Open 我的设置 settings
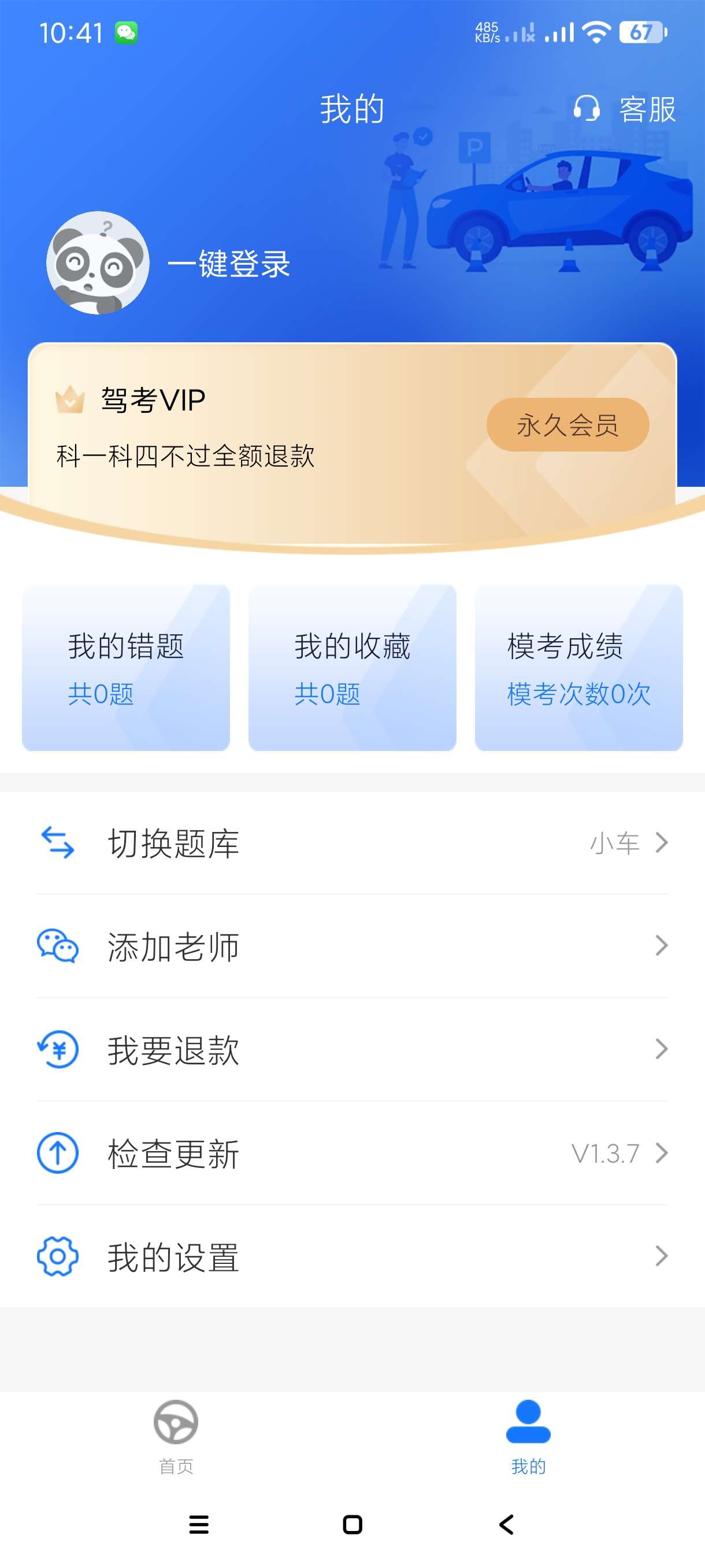This screenshot has width=705, height=1568. pos(352,1256)
